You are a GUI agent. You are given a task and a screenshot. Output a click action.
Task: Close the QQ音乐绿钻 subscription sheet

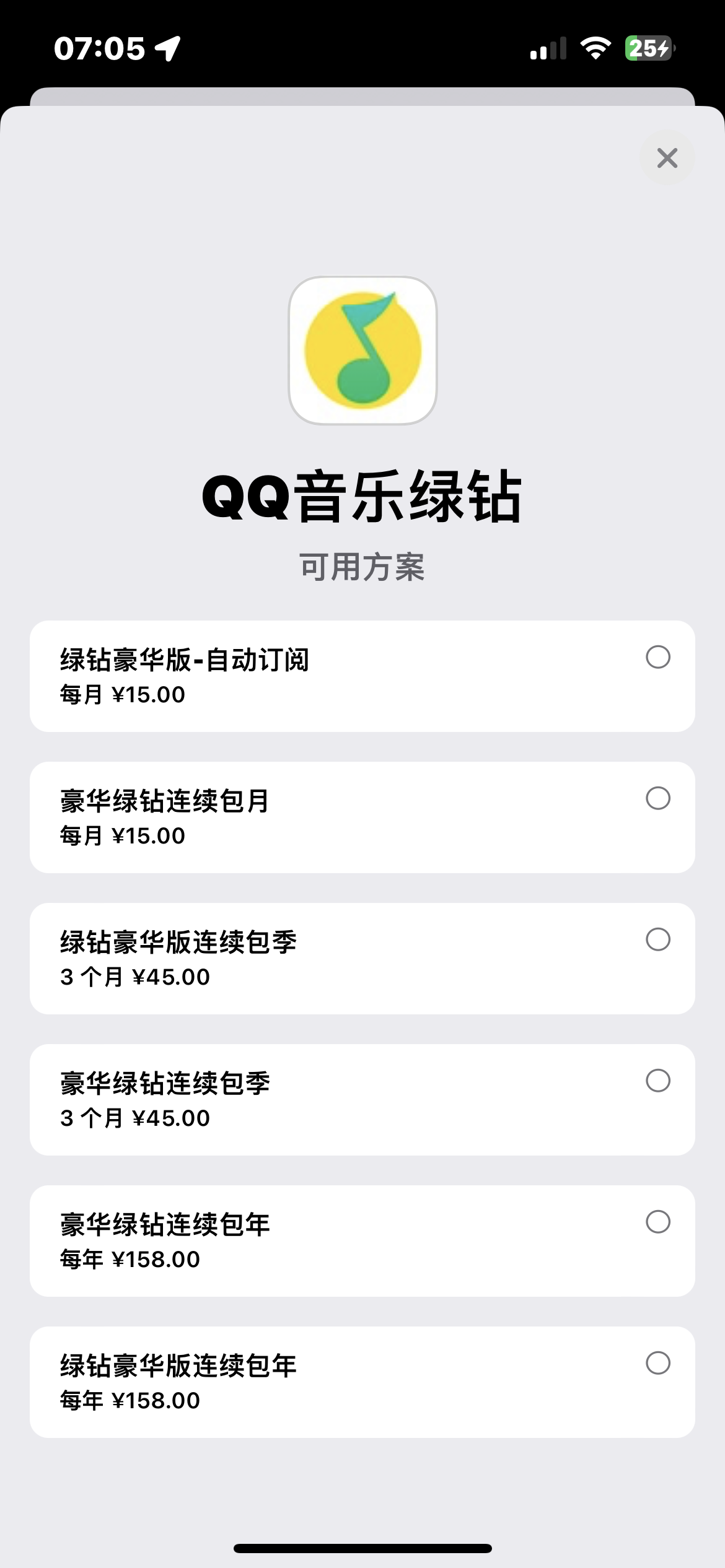(667, 158)
